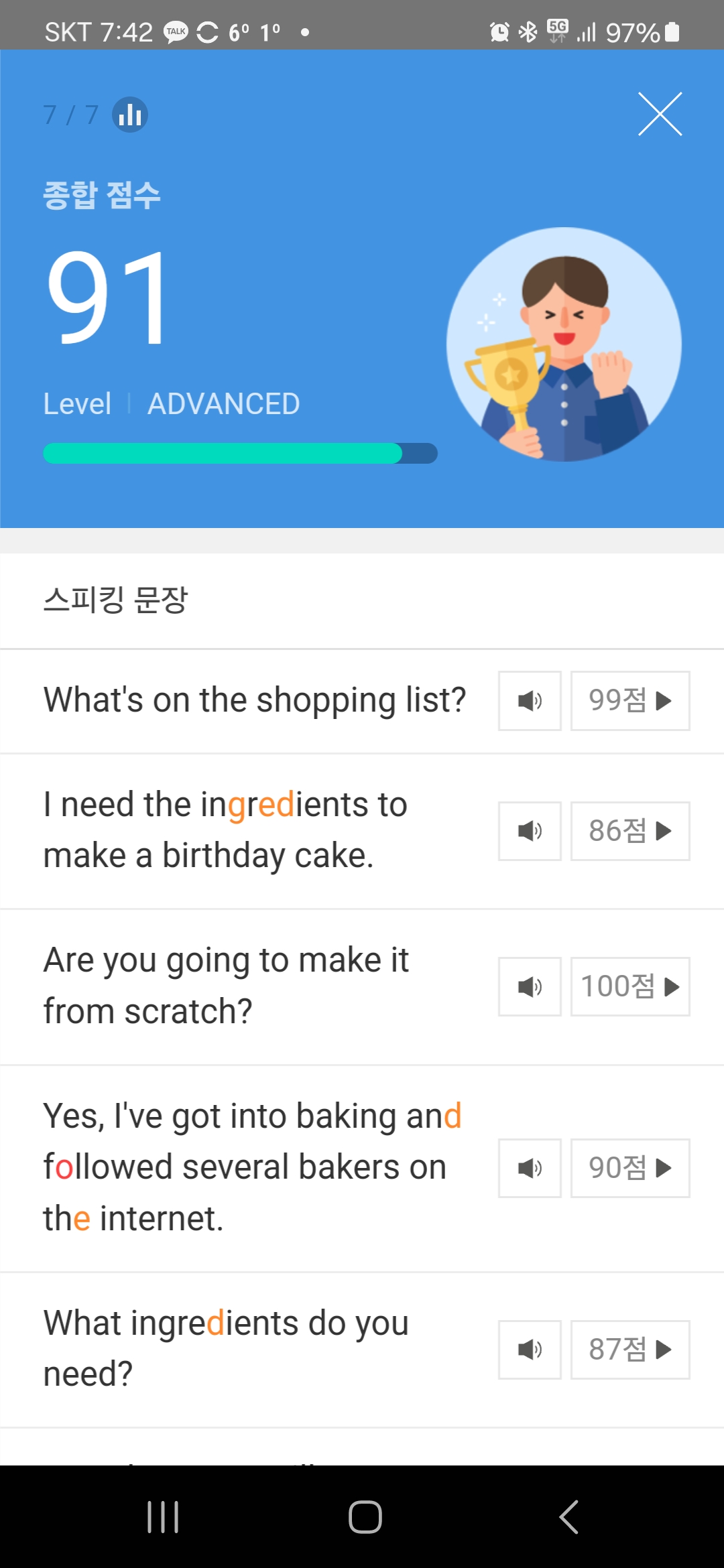Play audio for "Are you going to make it"
This screenshot has width=724, height=1568.
[x=530, y=986]
